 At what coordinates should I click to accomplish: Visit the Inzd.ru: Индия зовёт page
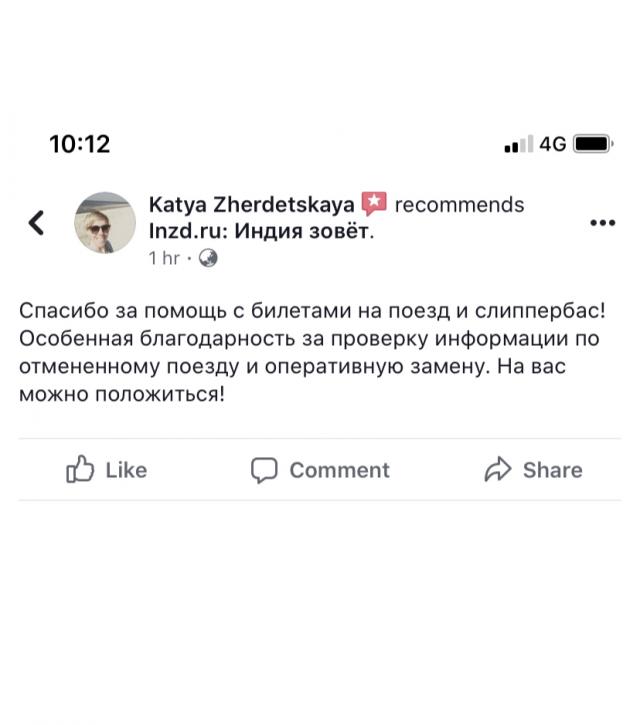(260, 231)
